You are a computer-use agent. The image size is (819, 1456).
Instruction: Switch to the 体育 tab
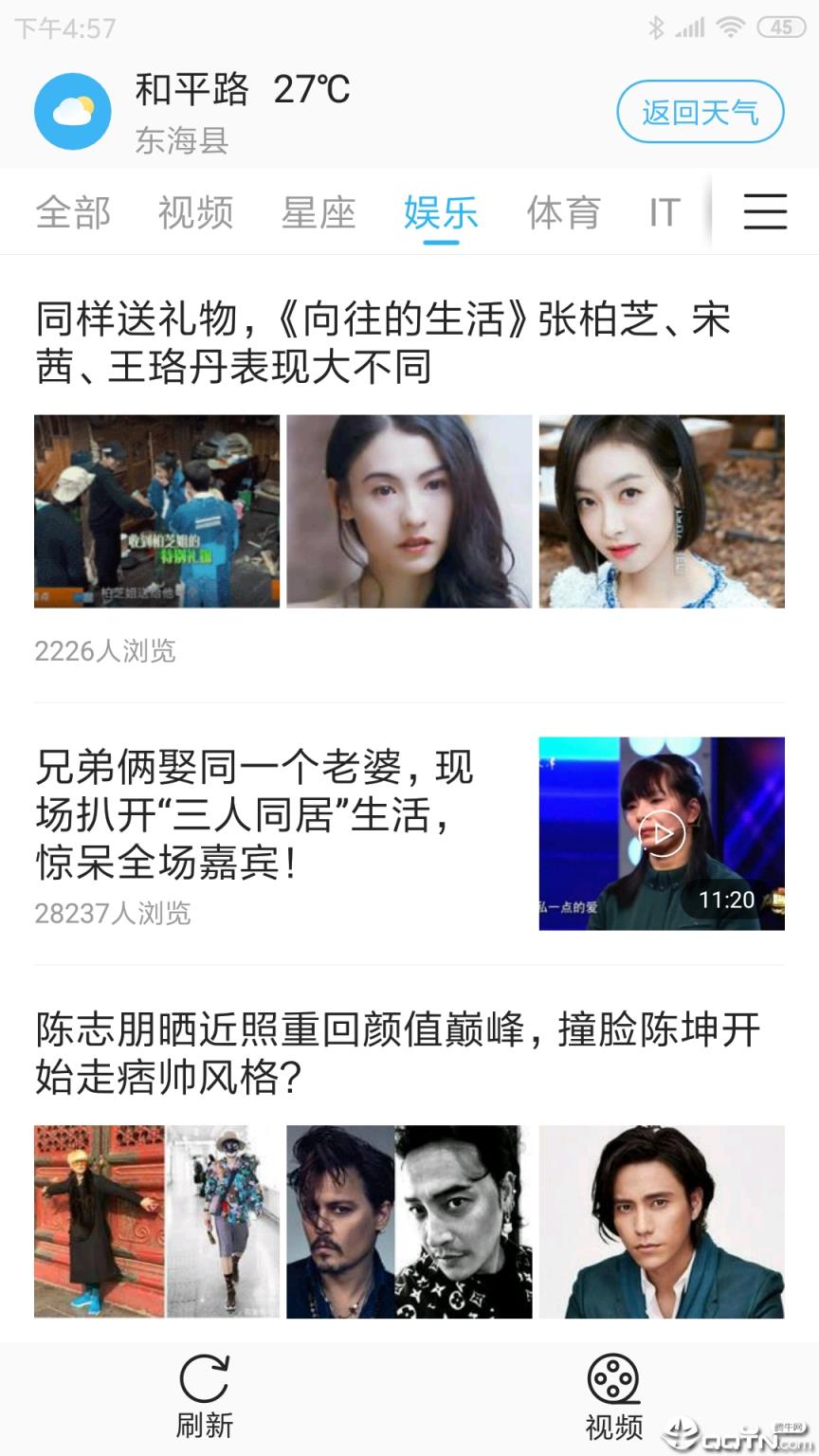point(563,212)
